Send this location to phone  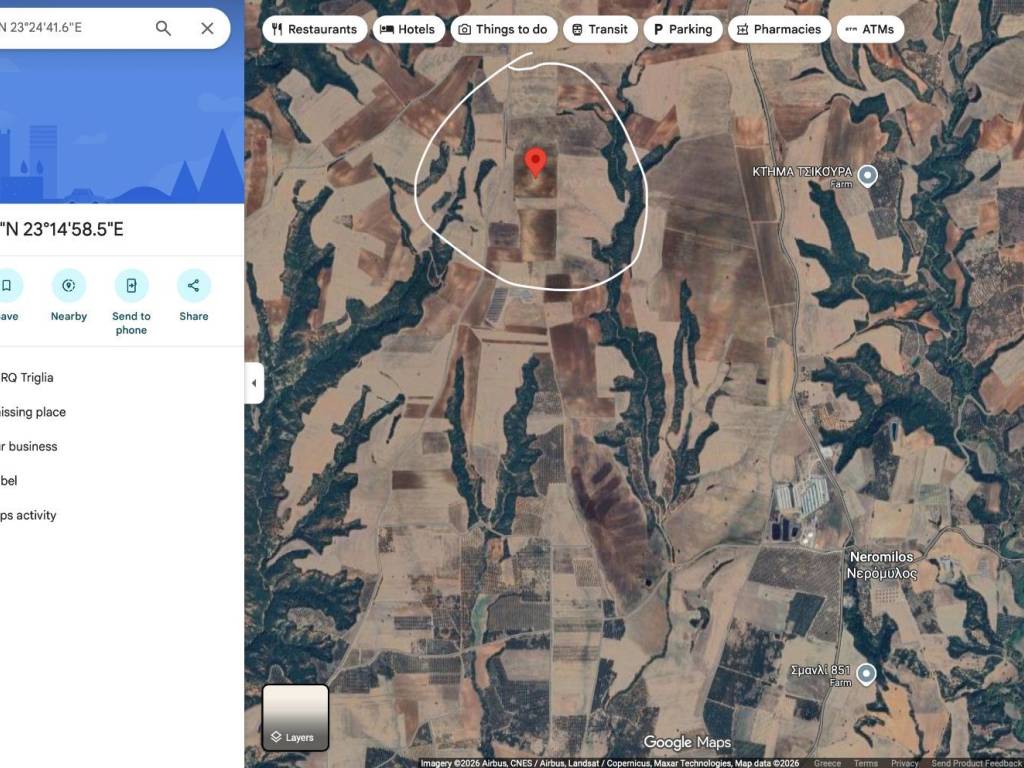(131, 300)
